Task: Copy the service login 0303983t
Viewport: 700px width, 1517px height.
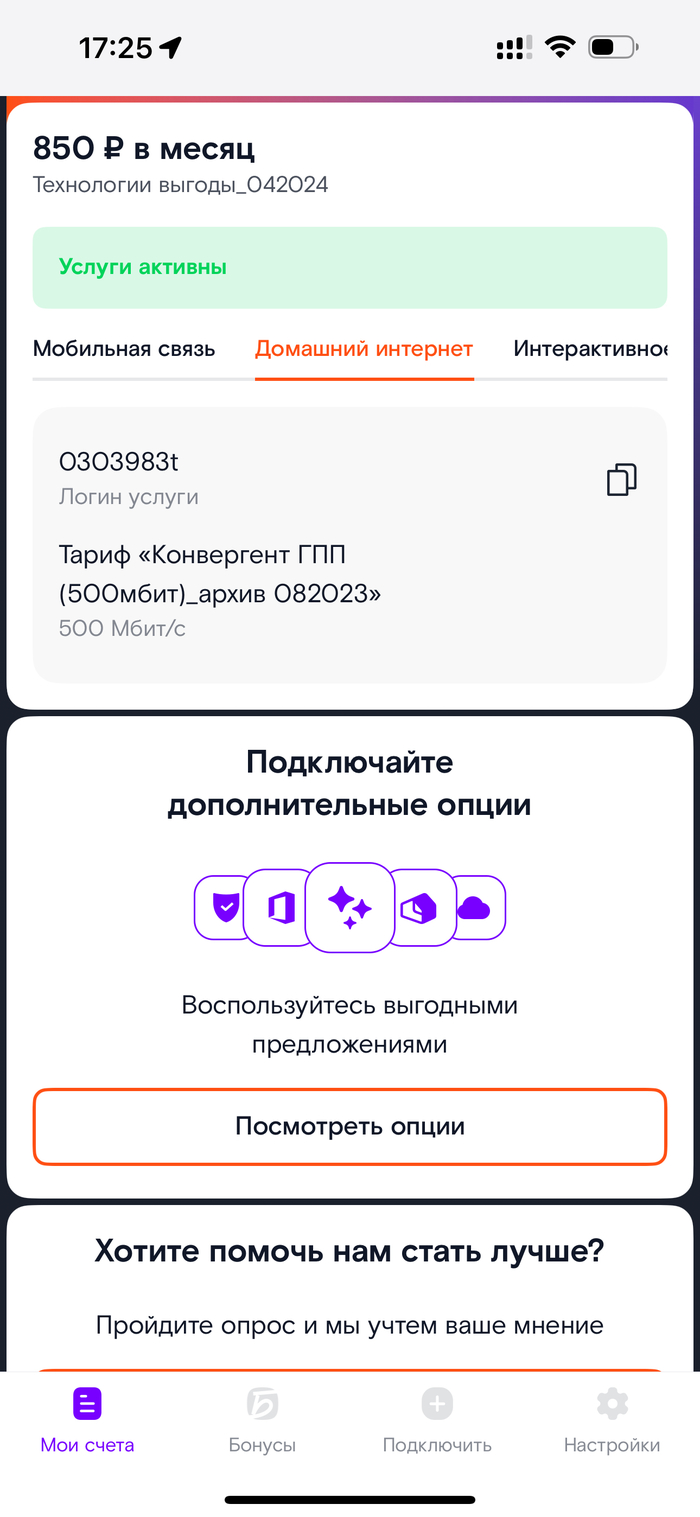Action: pos(621,480)
